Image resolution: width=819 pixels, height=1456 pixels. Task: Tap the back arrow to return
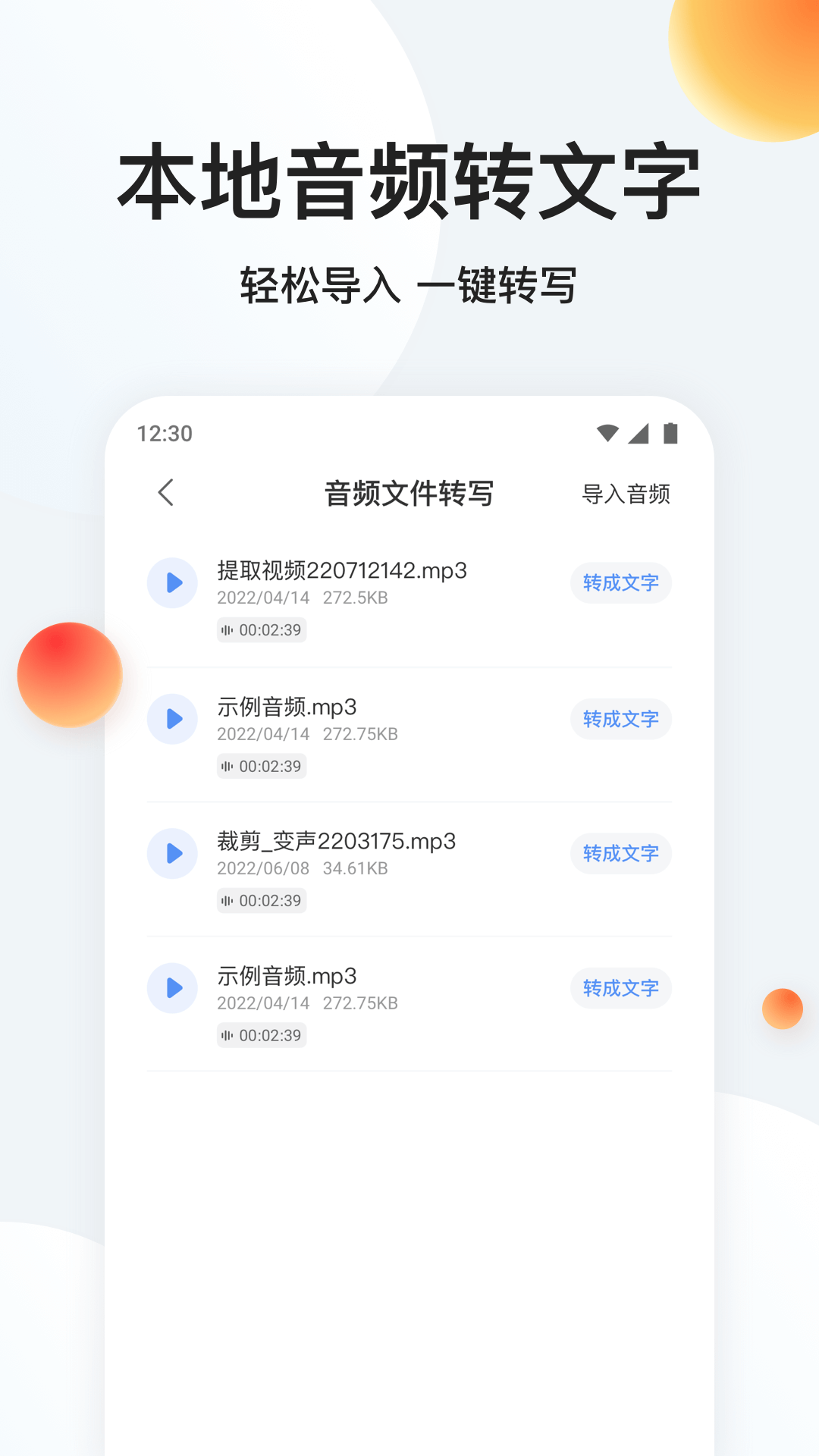tap(166, 493)
